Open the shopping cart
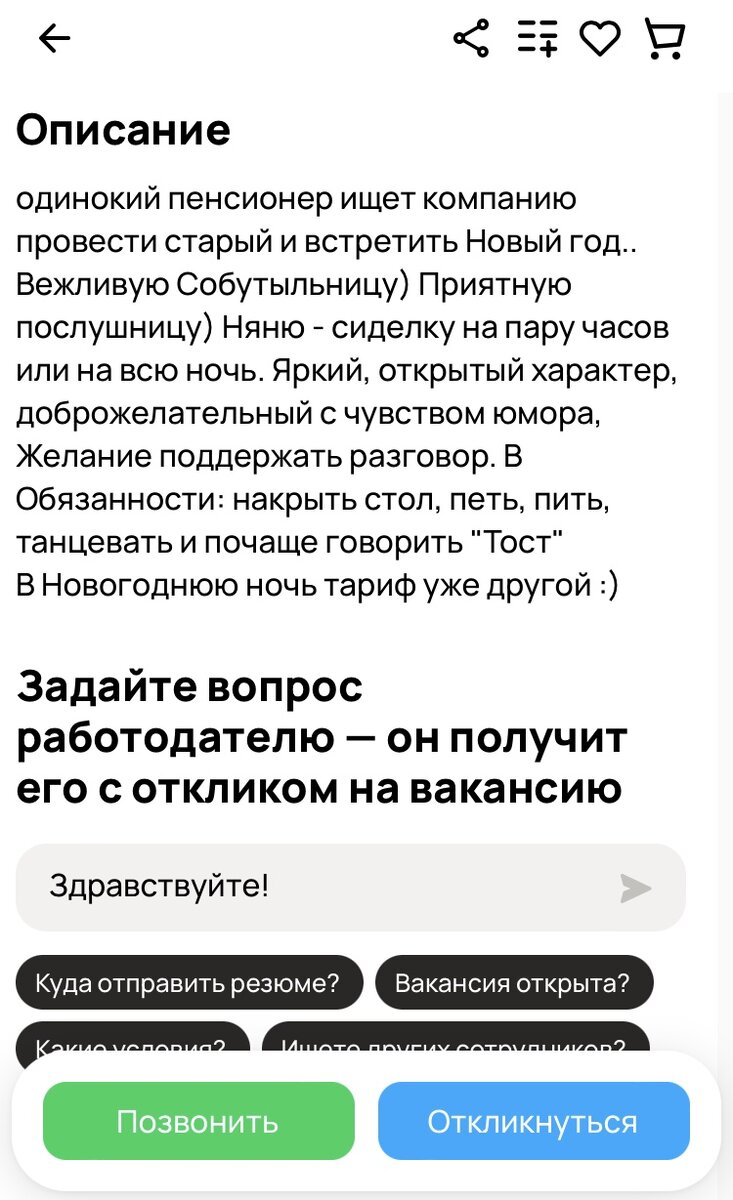The height and width of the screenshot is (1200, 733). pos(665,39)
